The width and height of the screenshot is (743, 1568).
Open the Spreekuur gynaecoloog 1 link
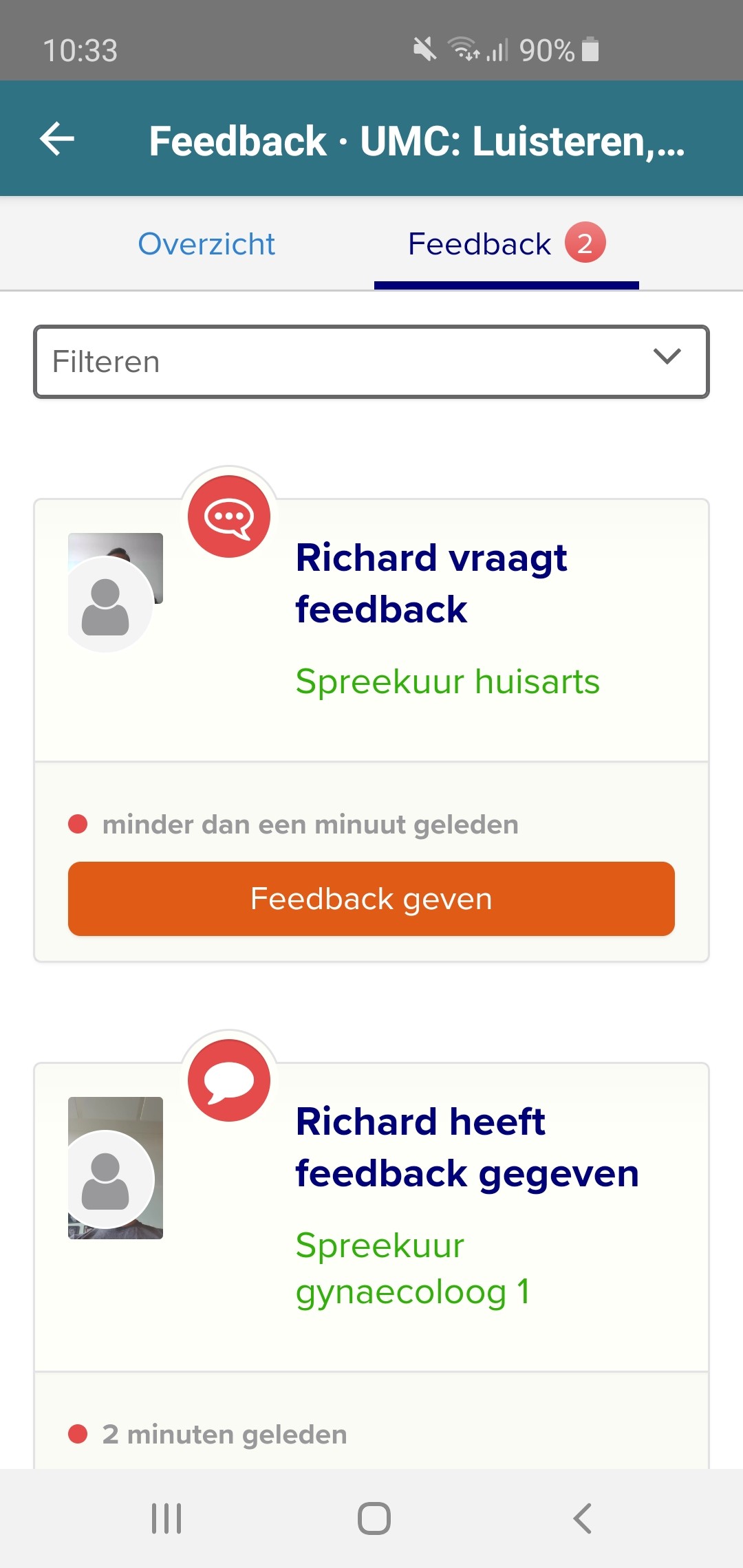coord(413,1268)
